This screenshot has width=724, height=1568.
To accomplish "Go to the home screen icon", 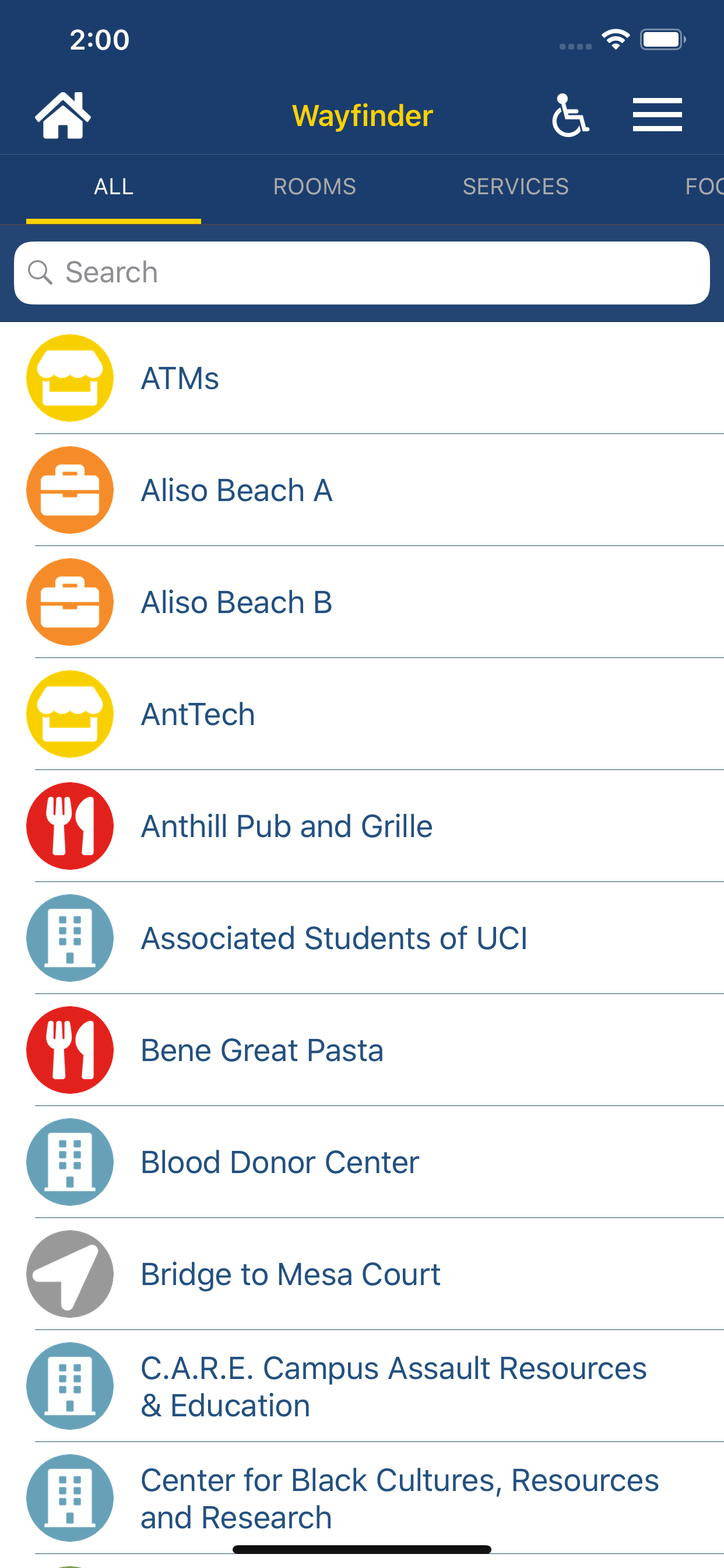I will click(x=63, y=116).
